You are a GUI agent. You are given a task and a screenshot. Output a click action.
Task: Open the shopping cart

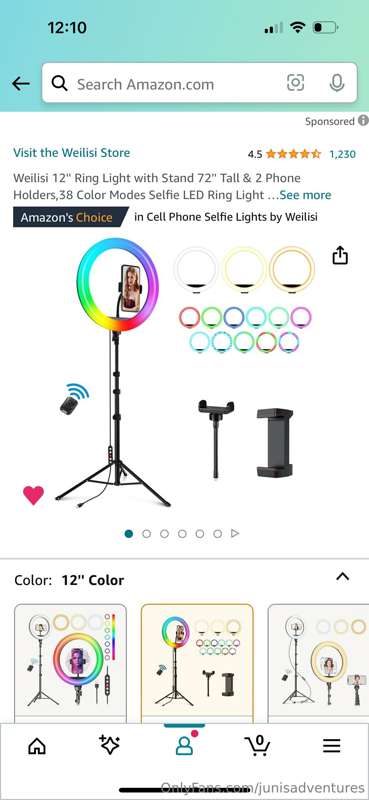[258, 745]
